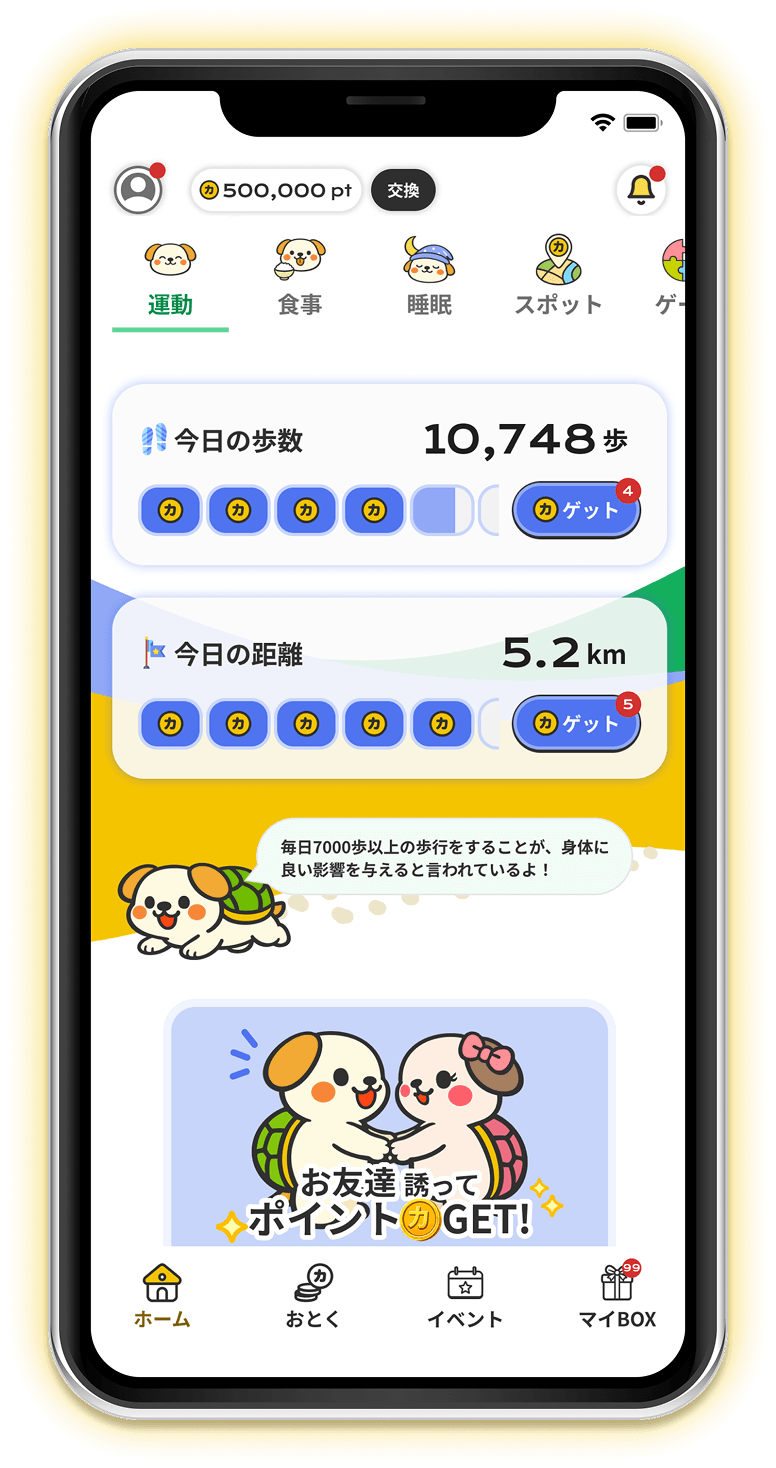Tap the flag icon beside 今日の距離
Image resolution: width=776 pixels, height=1468 pixels.
(x=157, y=651)
